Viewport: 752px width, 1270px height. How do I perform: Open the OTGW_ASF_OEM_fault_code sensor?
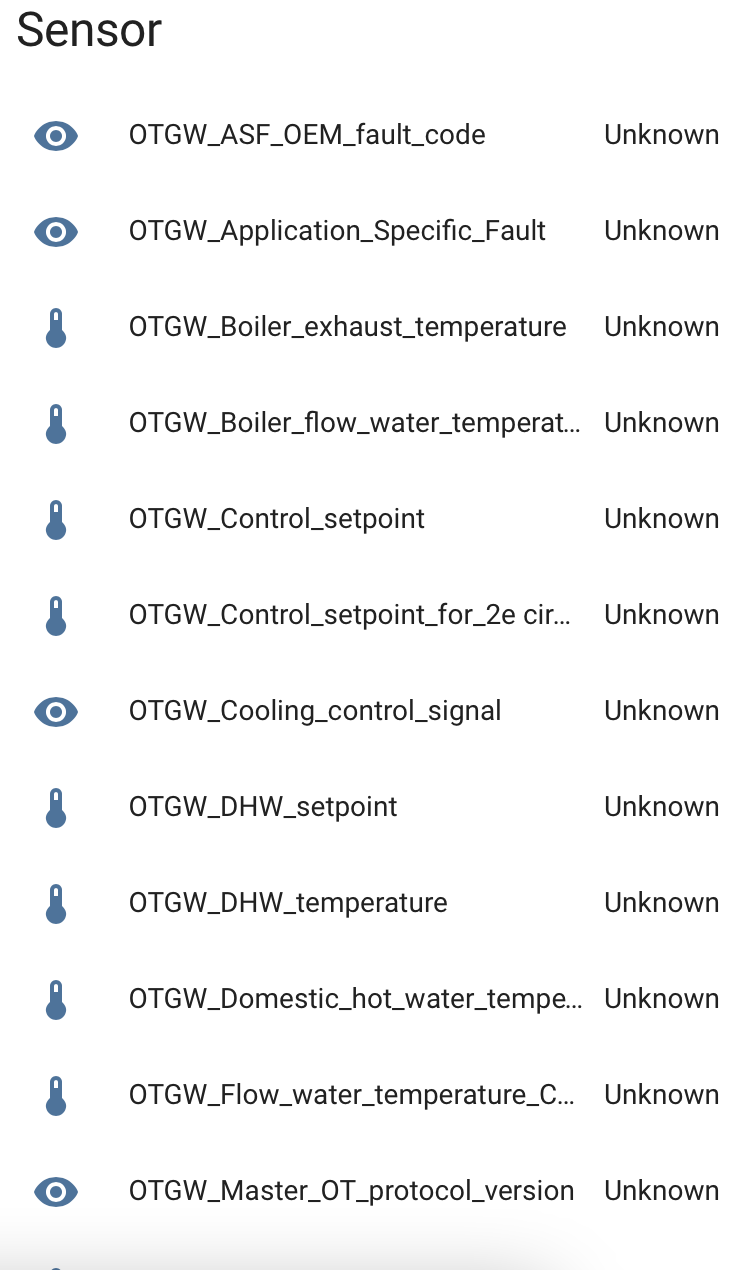click(307, 135)
